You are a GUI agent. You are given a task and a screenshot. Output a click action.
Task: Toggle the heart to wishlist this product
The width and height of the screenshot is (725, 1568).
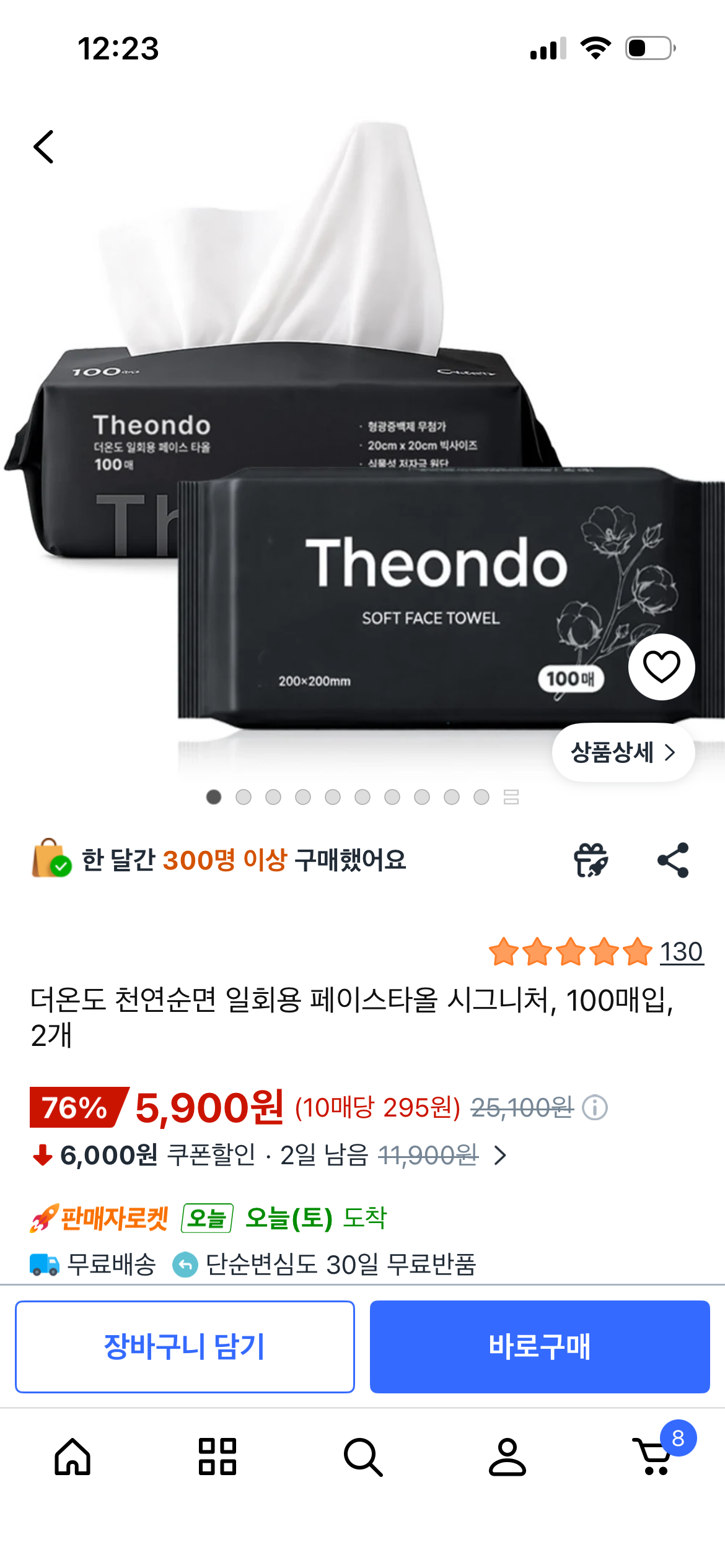(x=662, y=667)
